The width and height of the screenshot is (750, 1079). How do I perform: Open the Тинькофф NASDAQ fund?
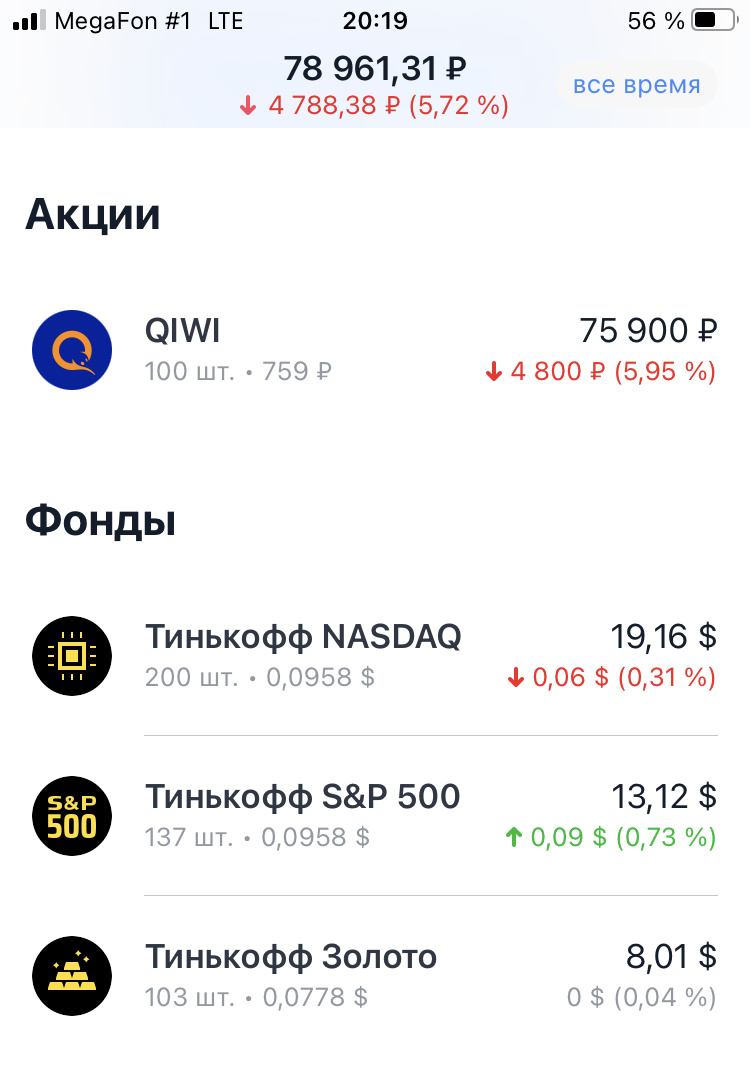pos(374,656)
